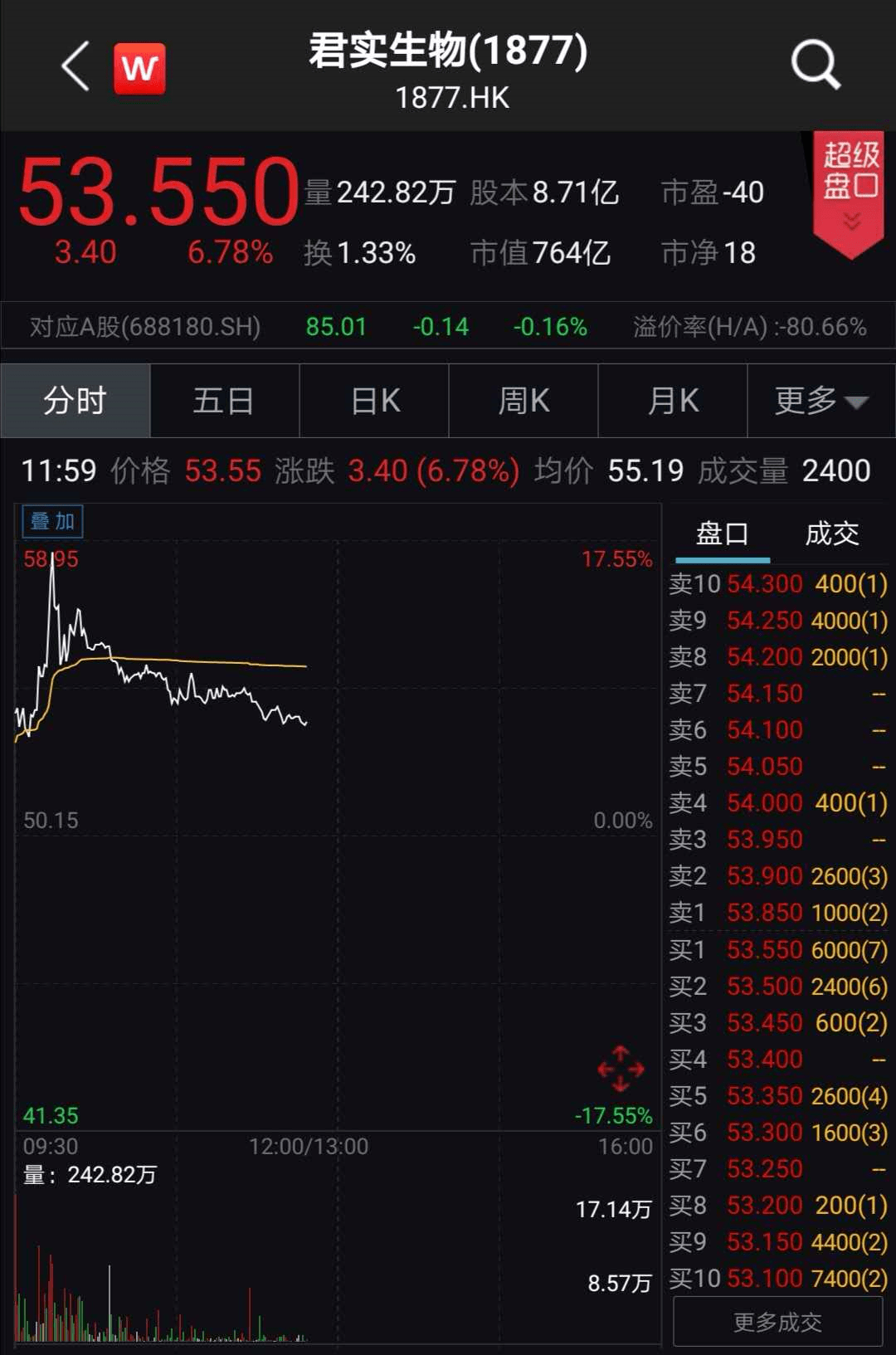Select the 五日 five-day chart tab
896x1355 pixels.
(224, 400)
